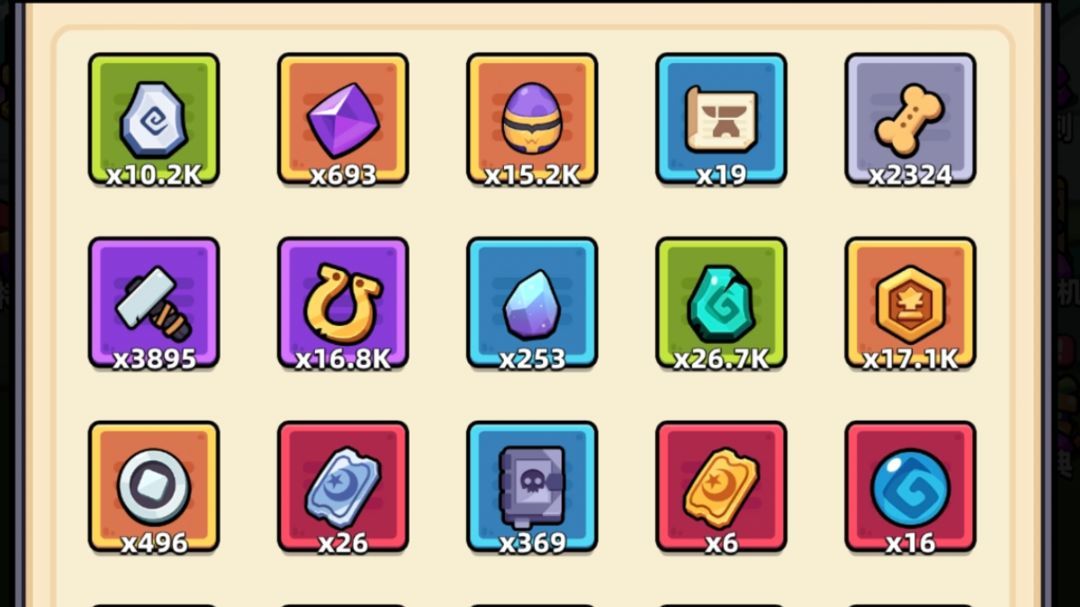1080x607 pixels.
Task: View the anvil blueprint scroll x19
Action: coord(720,119)
